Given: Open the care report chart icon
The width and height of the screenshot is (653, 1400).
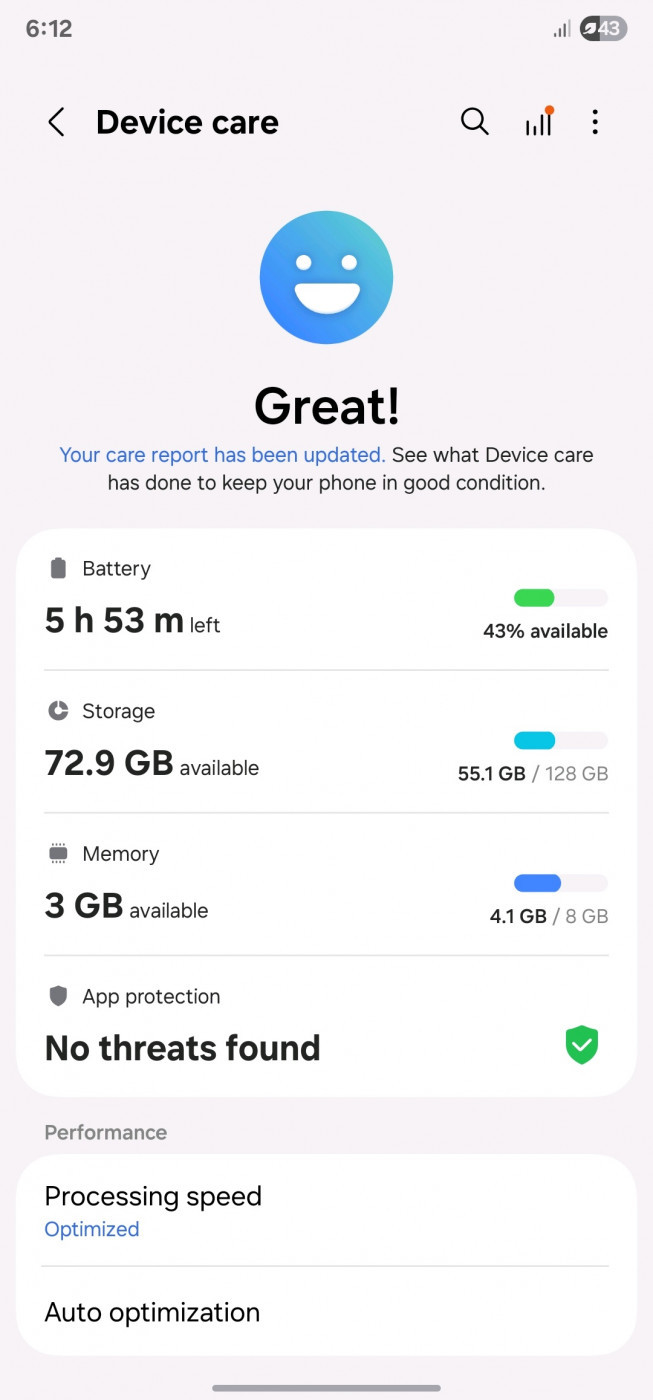Looking at the screenshot, I should (x=539, y=122).
